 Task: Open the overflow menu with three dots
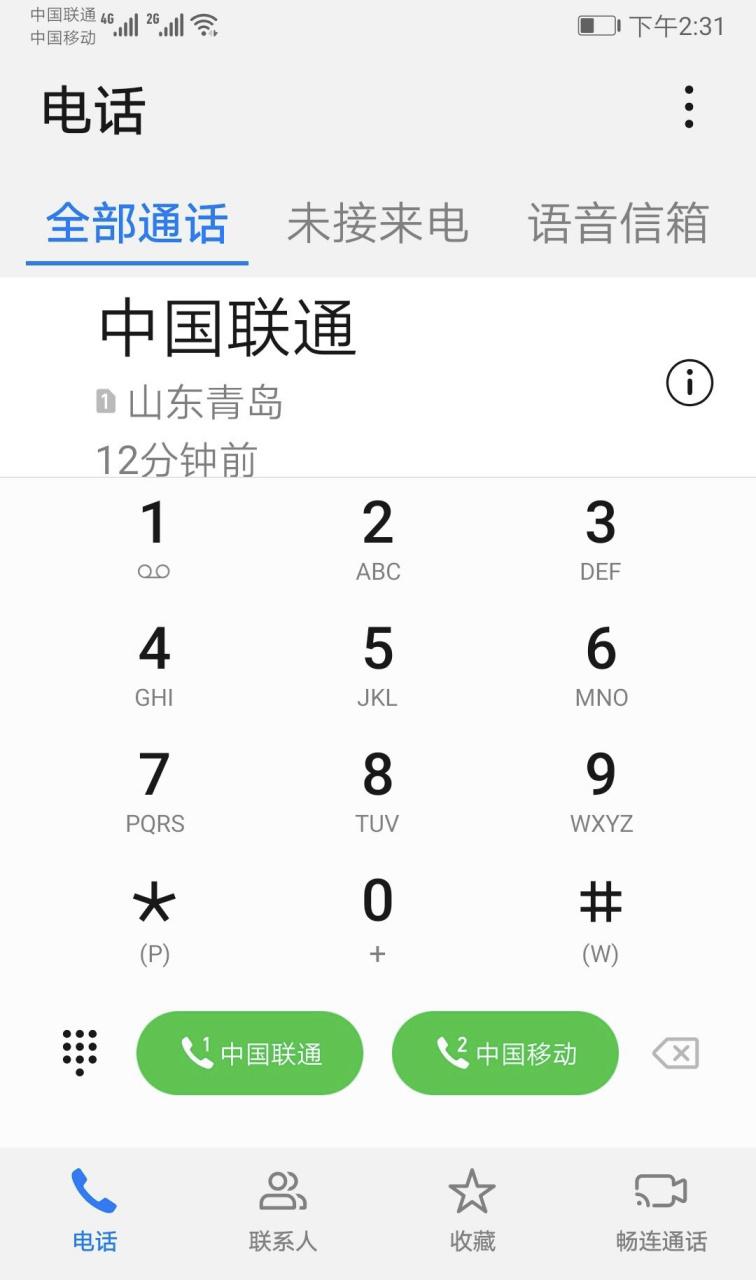(688, 108)
